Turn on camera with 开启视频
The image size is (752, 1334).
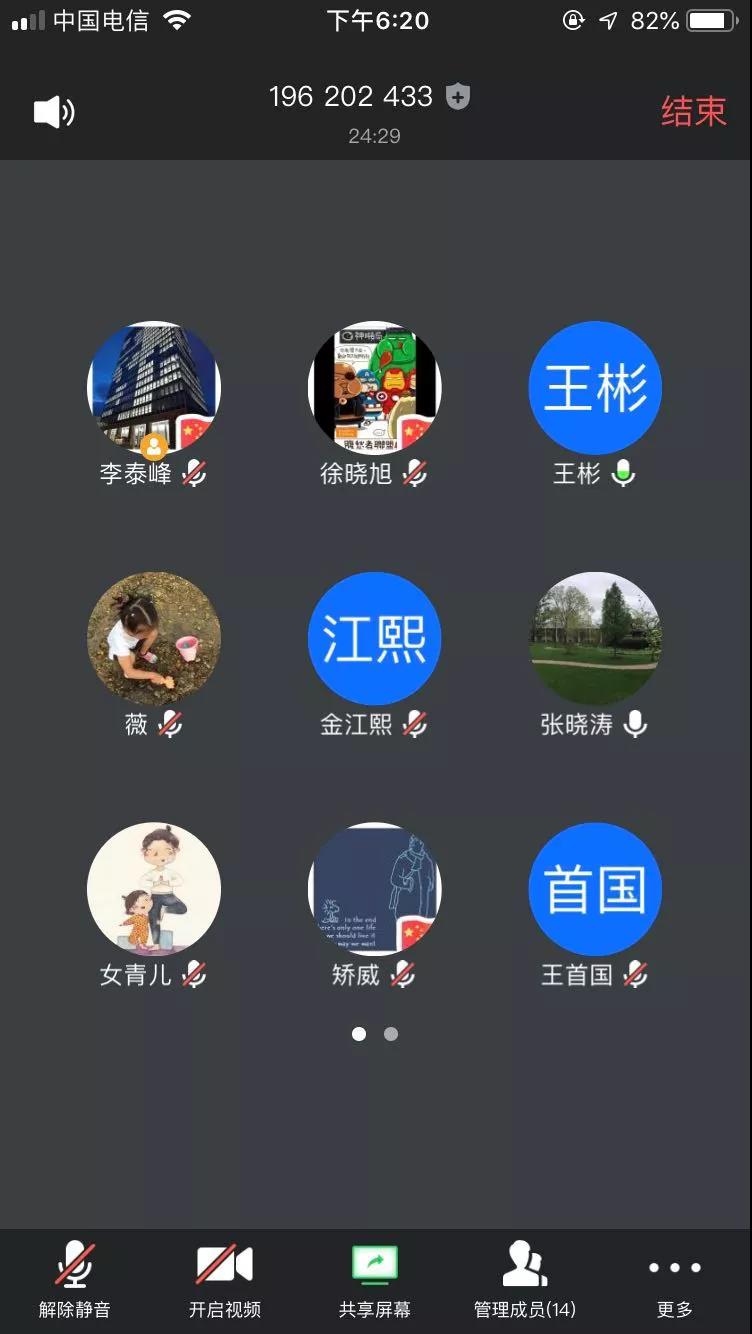tap(225, 1279)
